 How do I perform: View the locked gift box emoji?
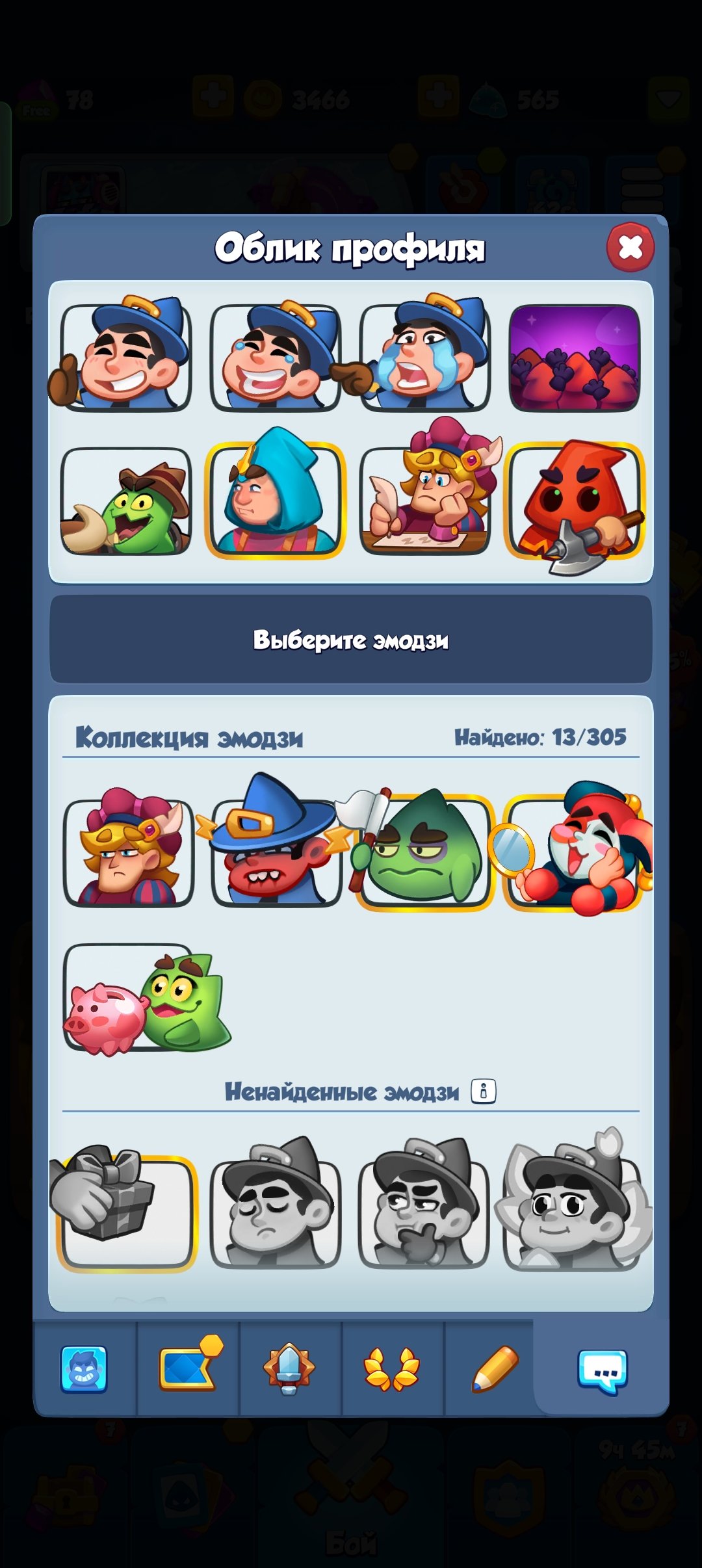127,1213
